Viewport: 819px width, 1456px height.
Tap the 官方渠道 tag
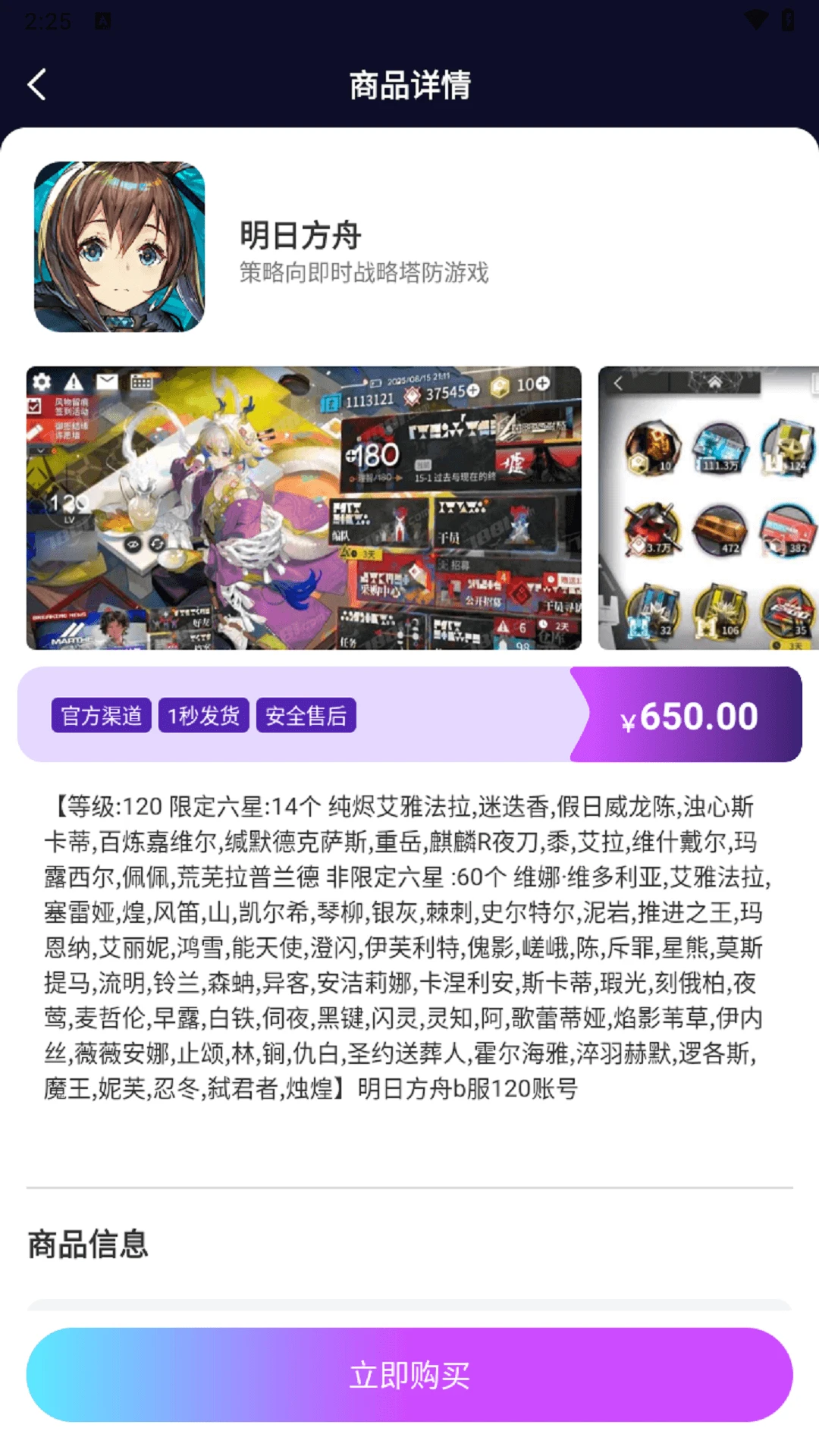[102, 714]
